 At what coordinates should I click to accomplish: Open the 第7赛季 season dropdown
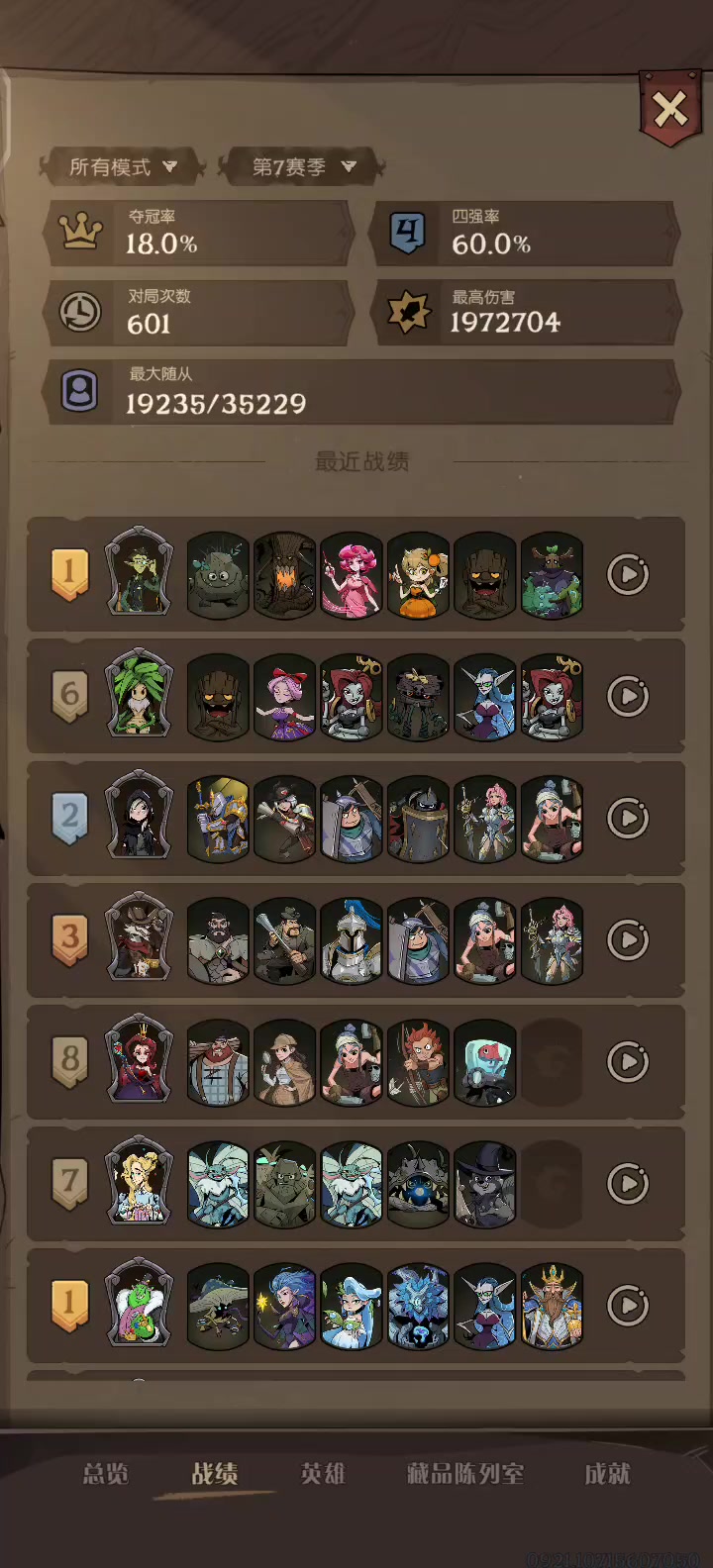pyautogui.click(x=302, y=167)
